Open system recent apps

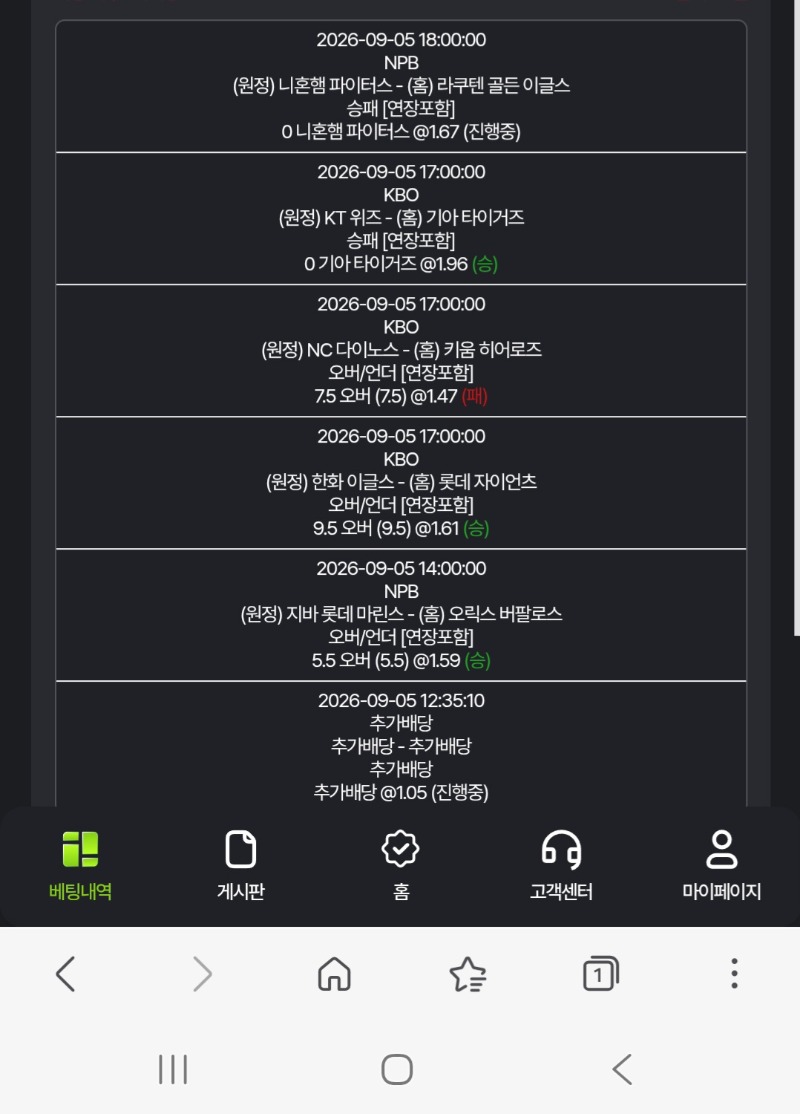click(173, 1069)
